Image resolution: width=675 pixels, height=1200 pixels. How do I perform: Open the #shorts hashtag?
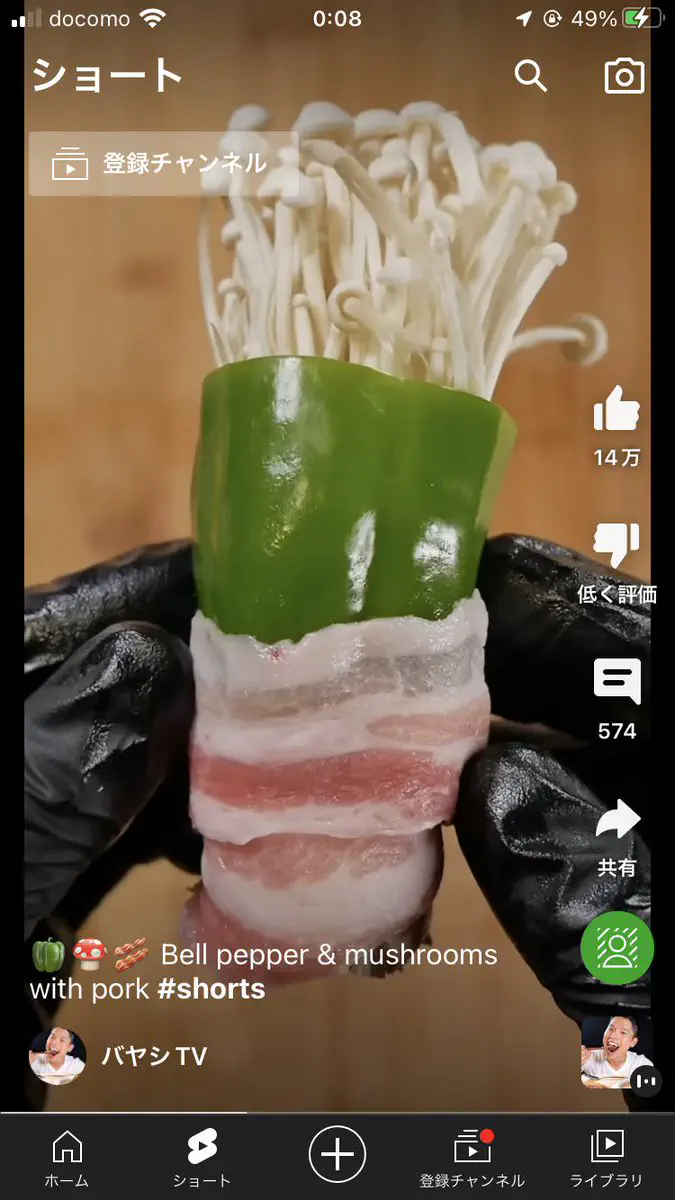[211, 990]
